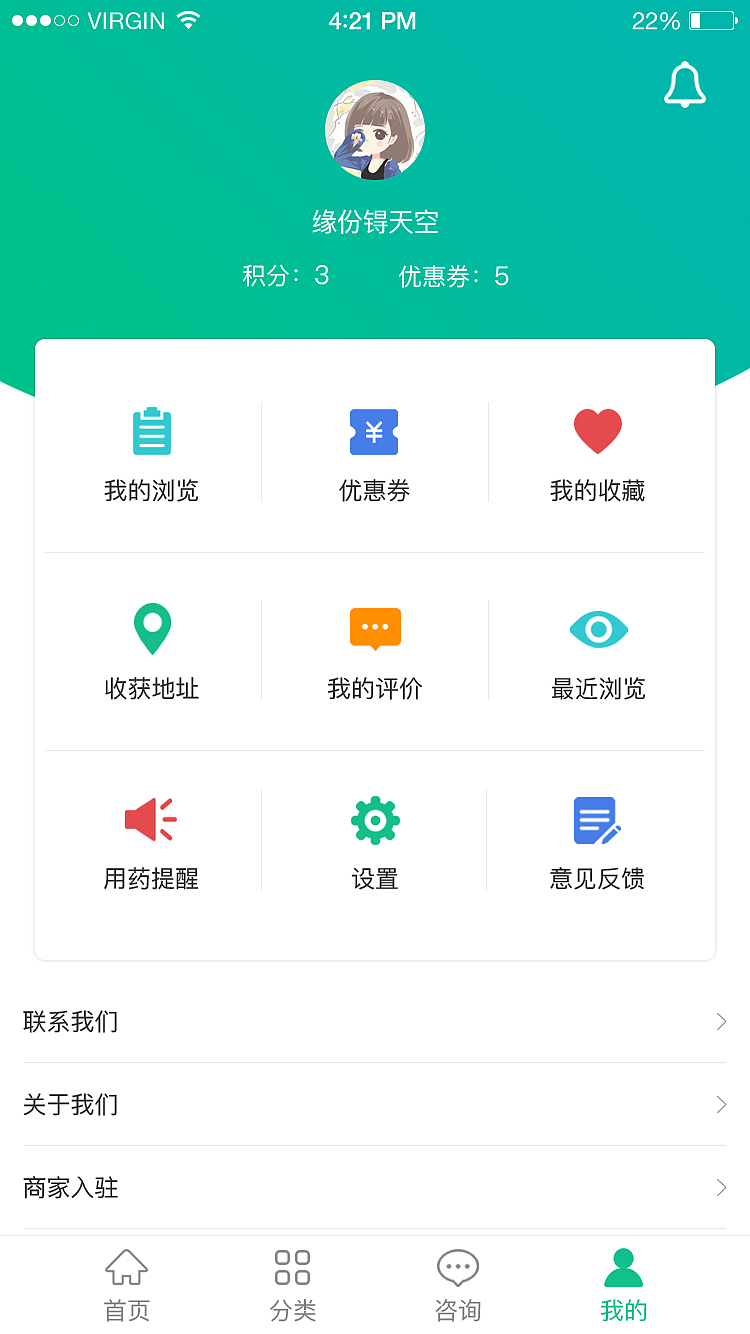This screenshot has height=1334, width=750.
Task: Open 设置 using the gear icon
Action: click(374, 820)
